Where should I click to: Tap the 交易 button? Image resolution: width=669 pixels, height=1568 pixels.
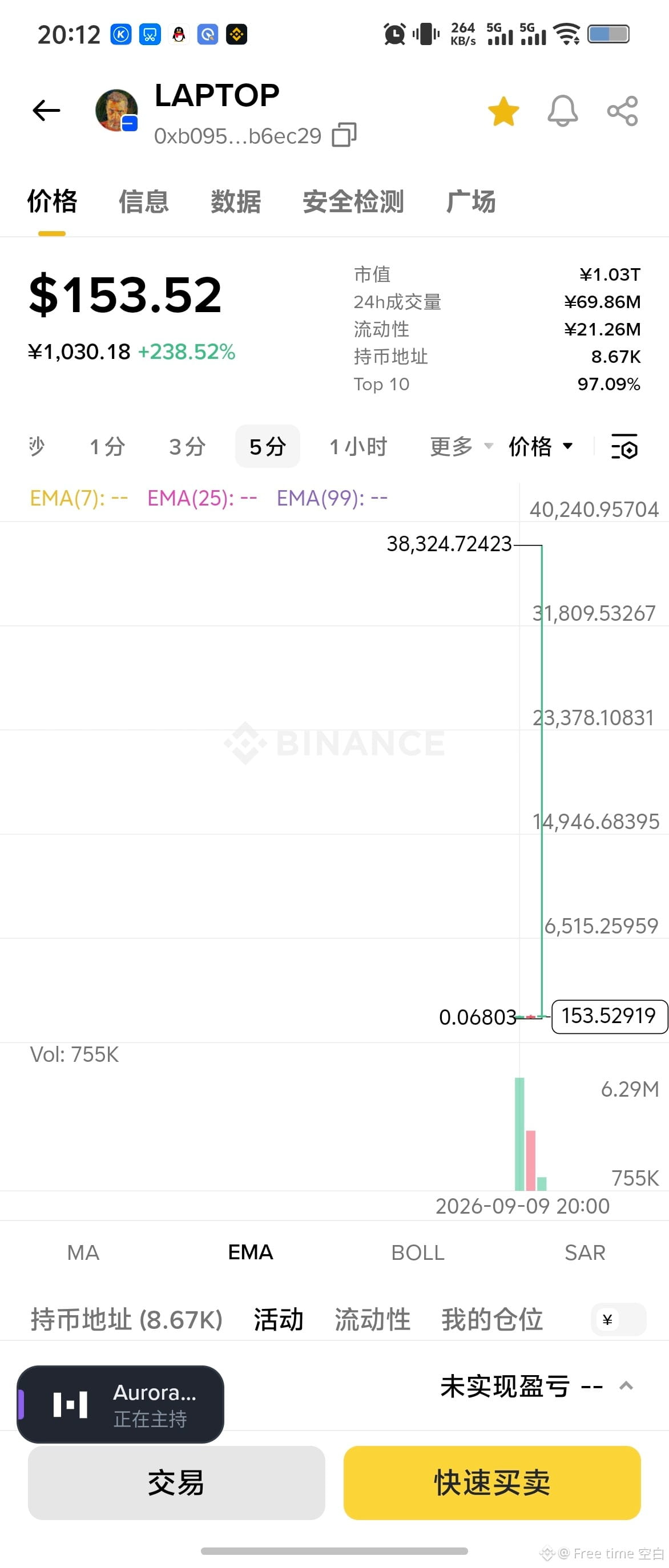pos(176,1482)
